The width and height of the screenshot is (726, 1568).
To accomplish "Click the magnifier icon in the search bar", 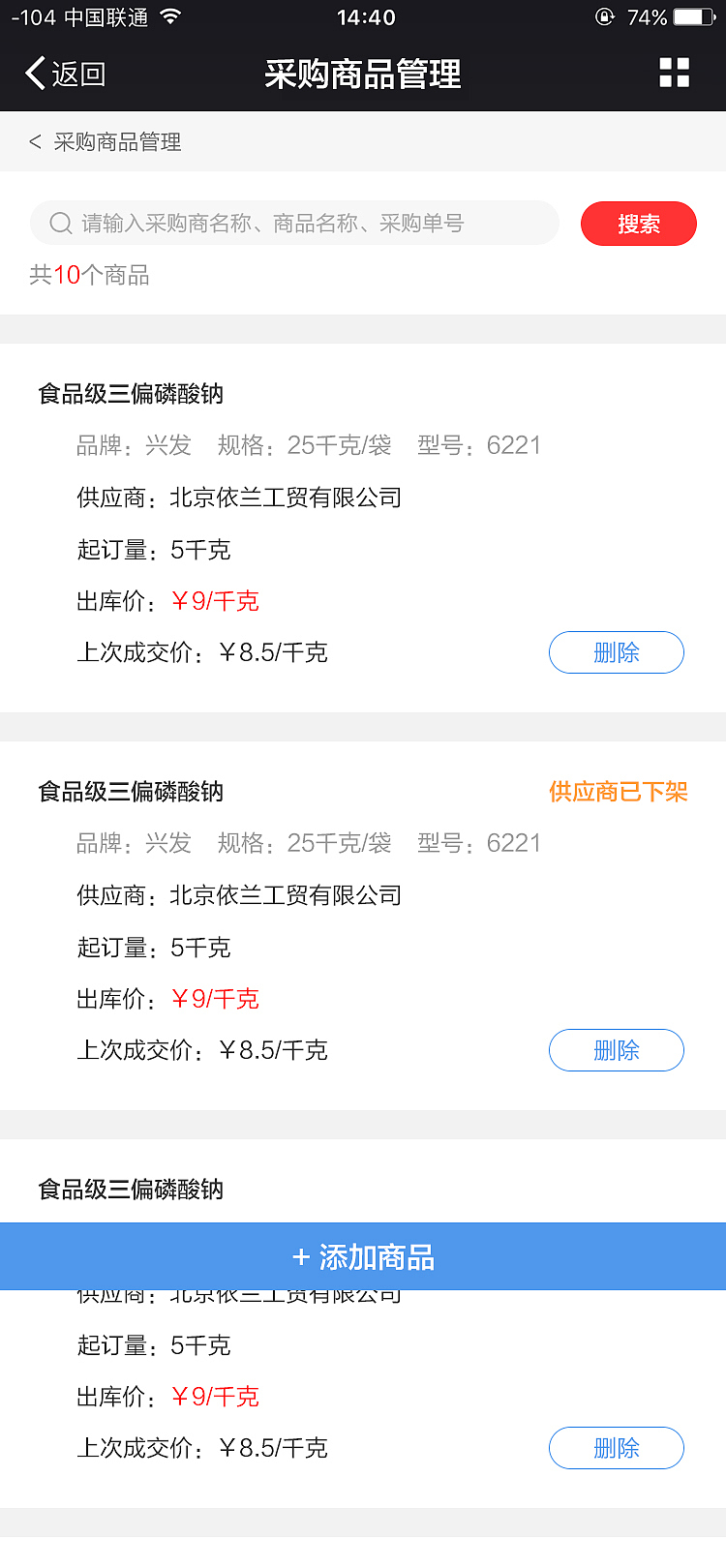I will (x=60, y=224).
